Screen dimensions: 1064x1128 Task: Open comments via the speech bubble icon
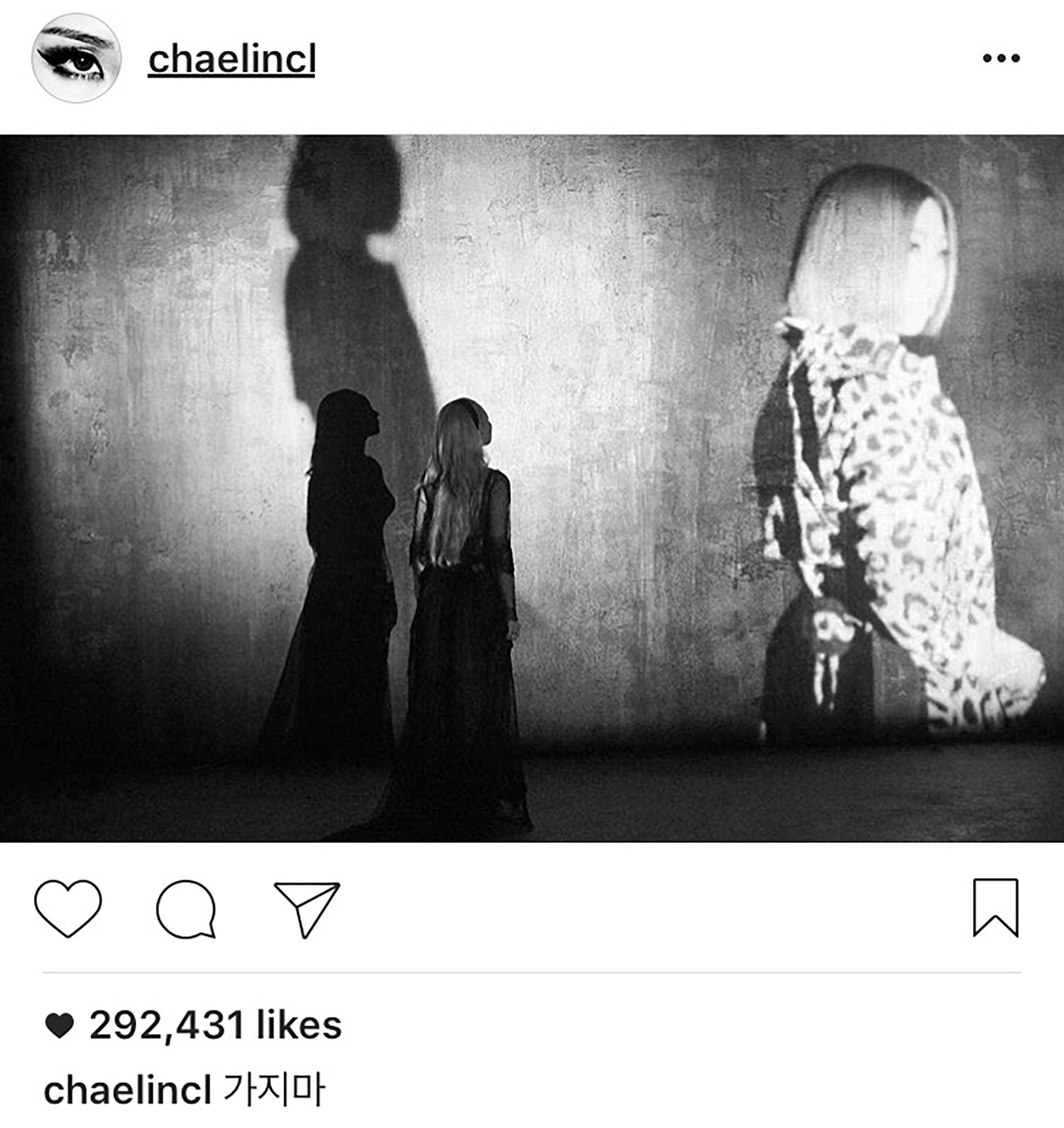[x=186, y=909]
